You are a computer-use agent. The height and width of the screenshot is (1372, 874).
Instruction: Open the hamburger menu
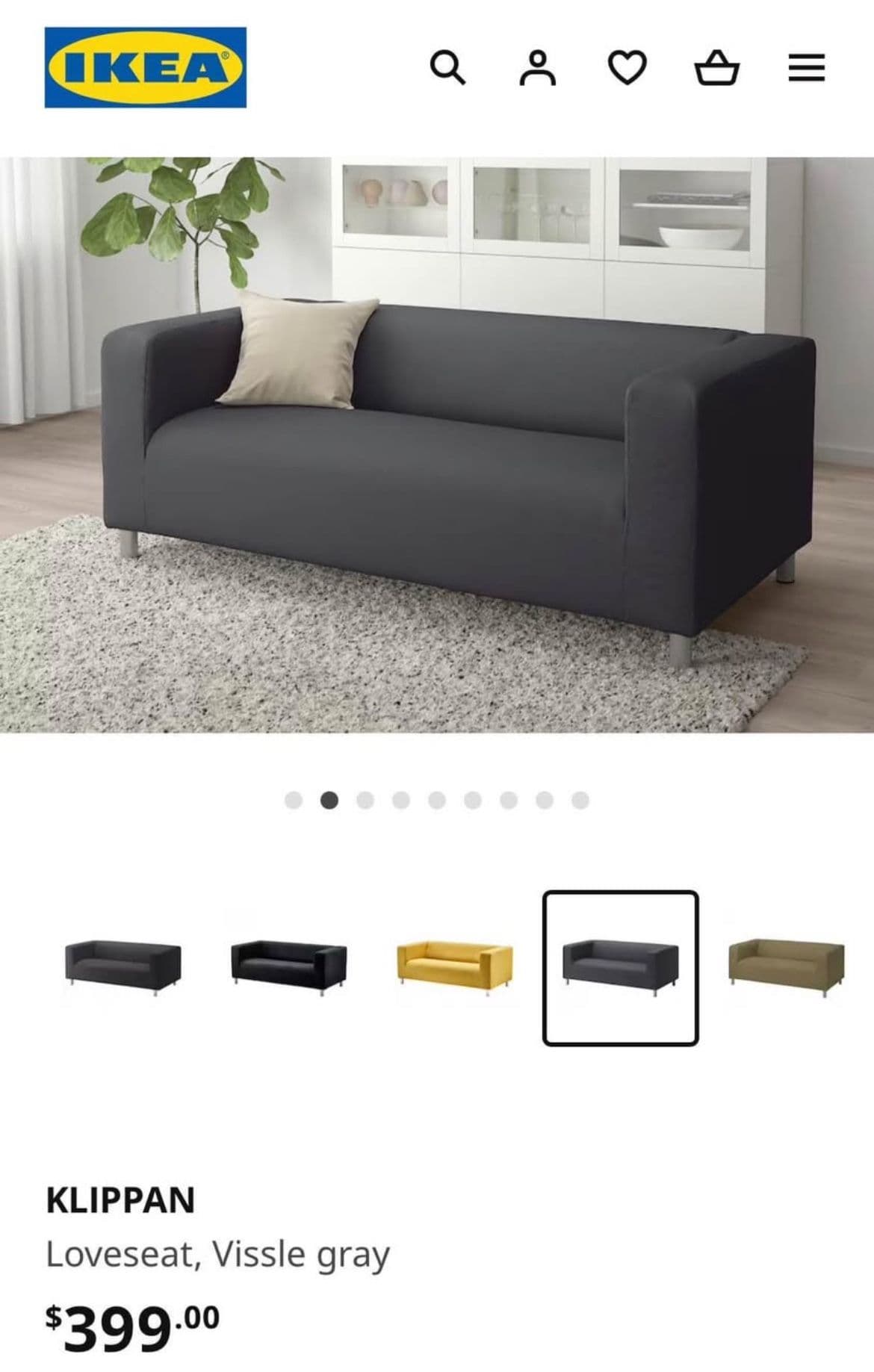[x=806, y=68]
